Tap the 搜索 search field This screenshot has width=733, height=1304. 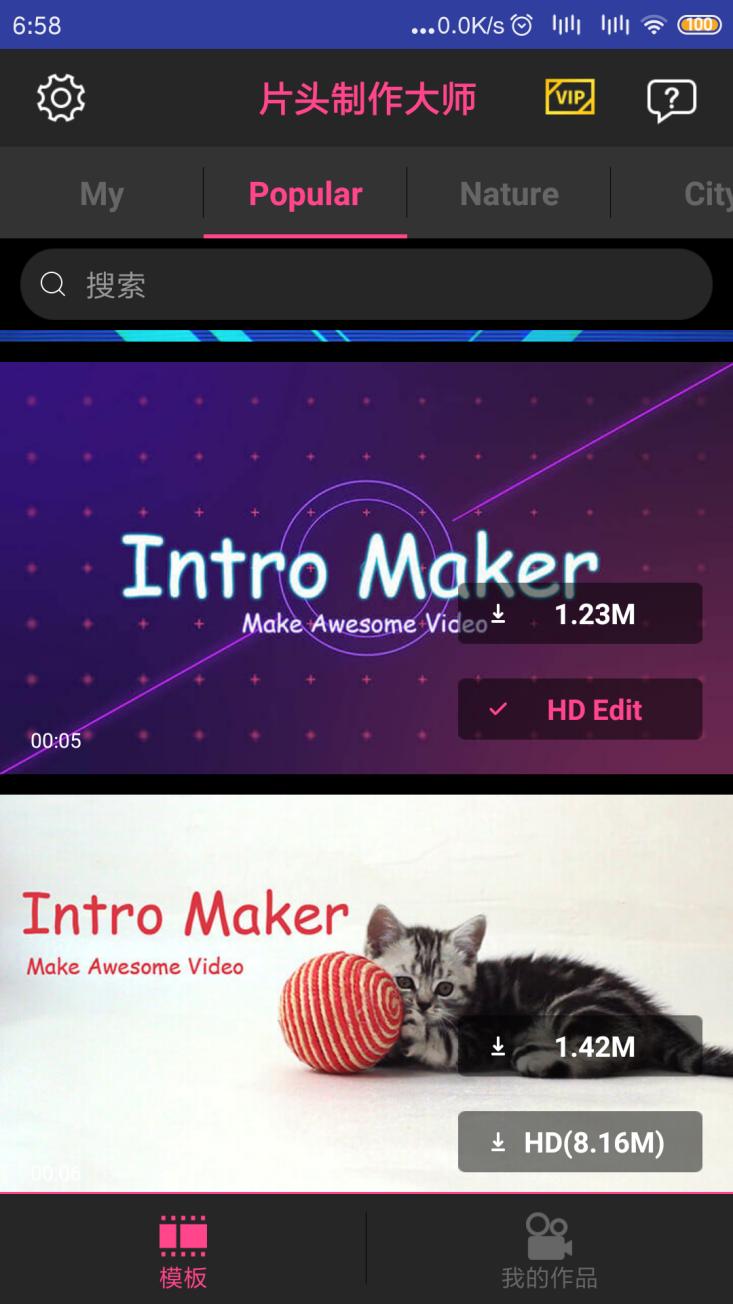point(366,285)
